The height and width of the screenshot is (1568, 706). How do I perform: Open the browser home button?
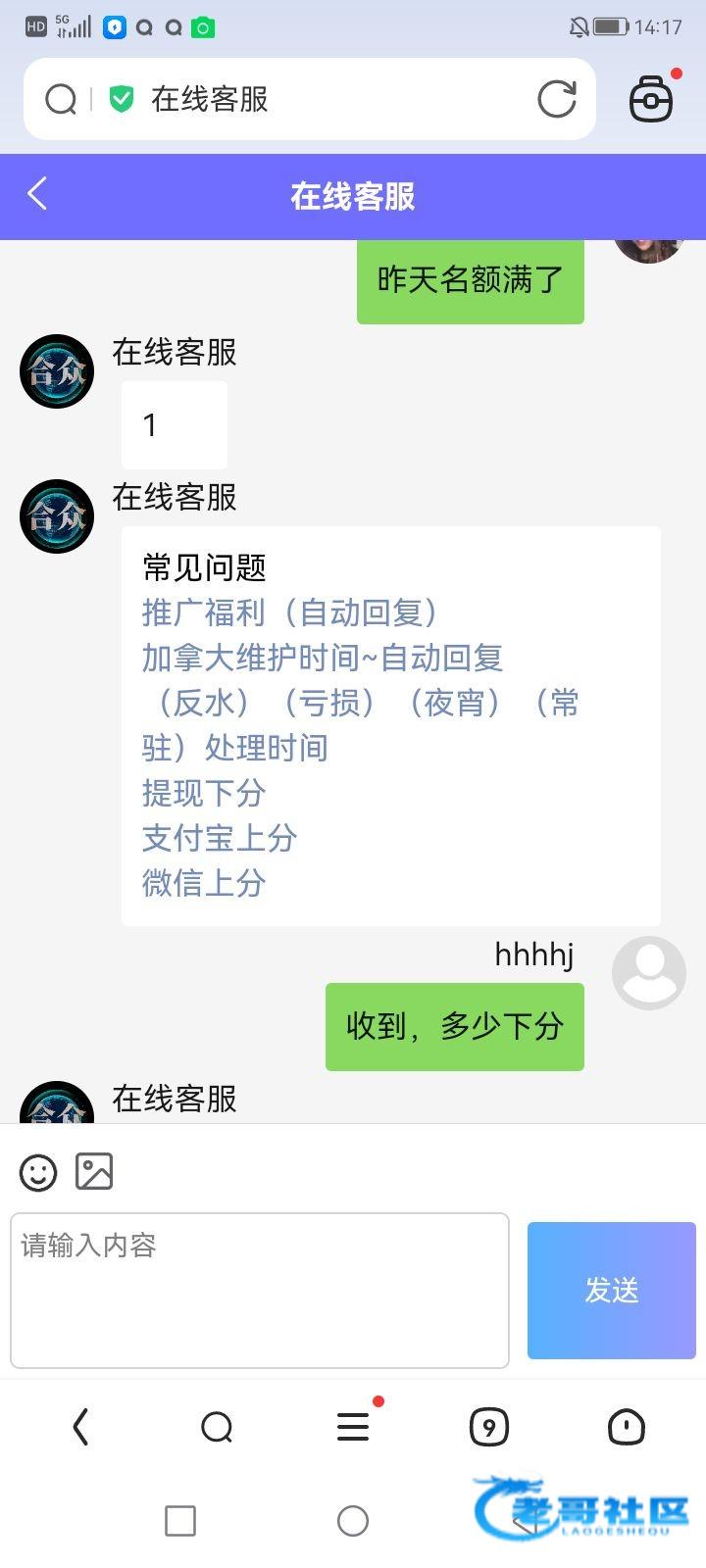click(626, 1427)
